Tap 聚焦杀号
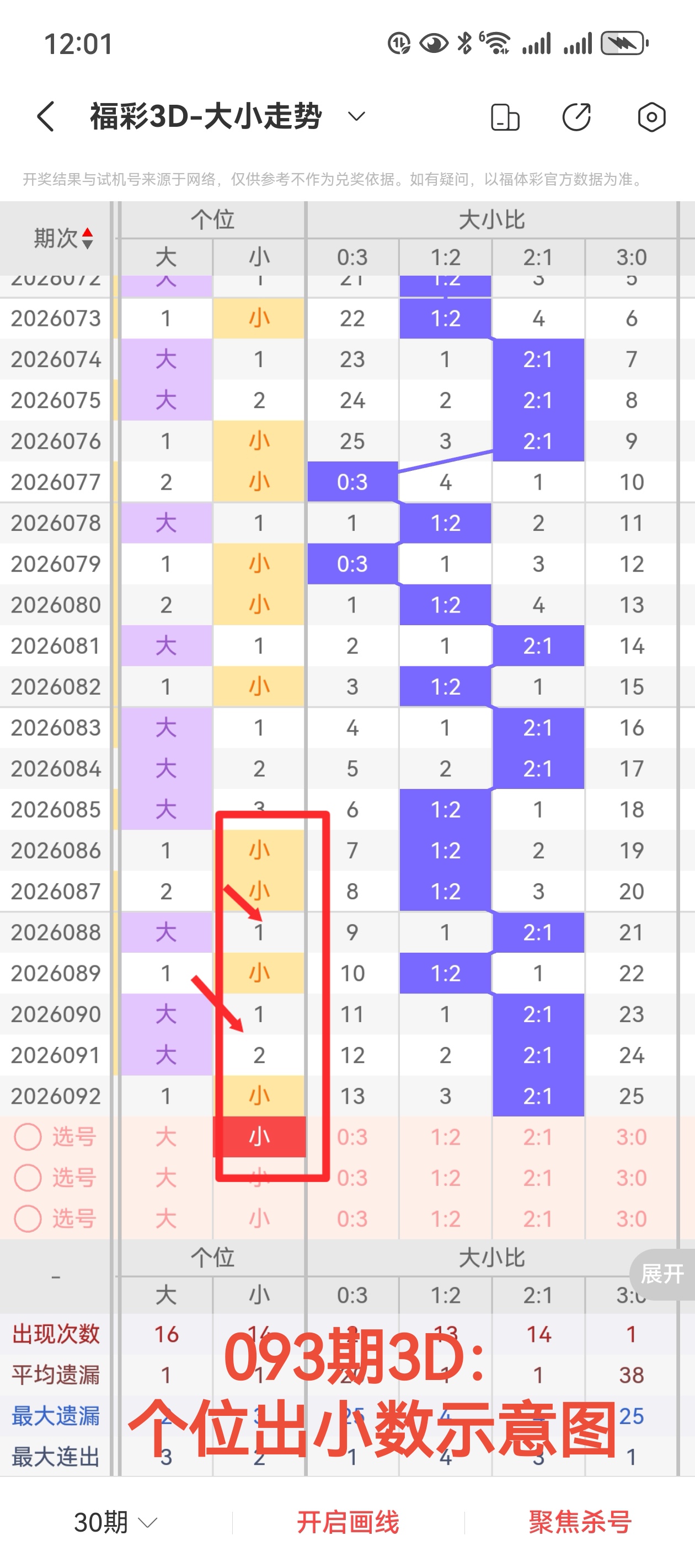695x1568 pixels. (580, 1522)
